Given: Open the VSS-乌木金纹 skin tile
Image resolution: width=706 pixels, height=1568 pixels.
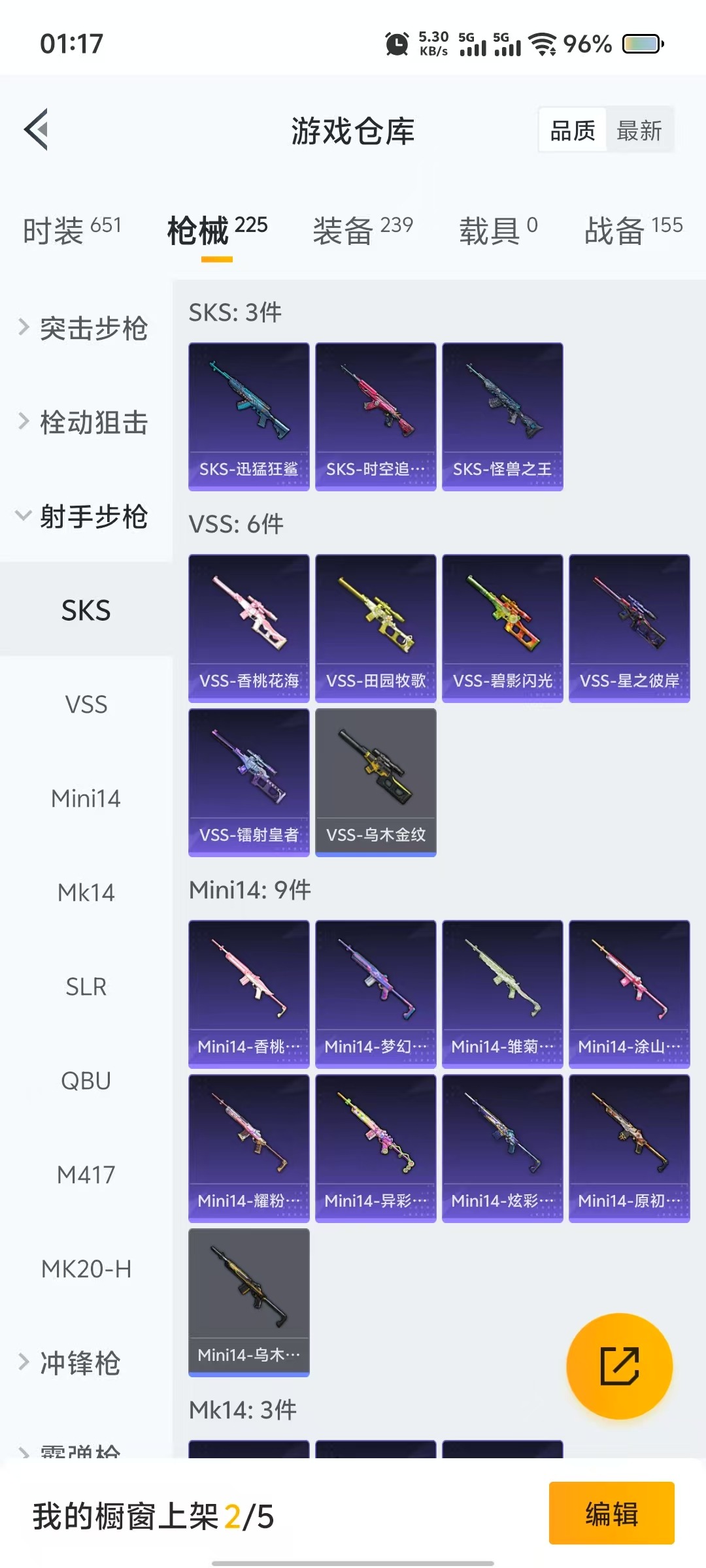Looking at the screenshot, I should click(x=375, y=782).
